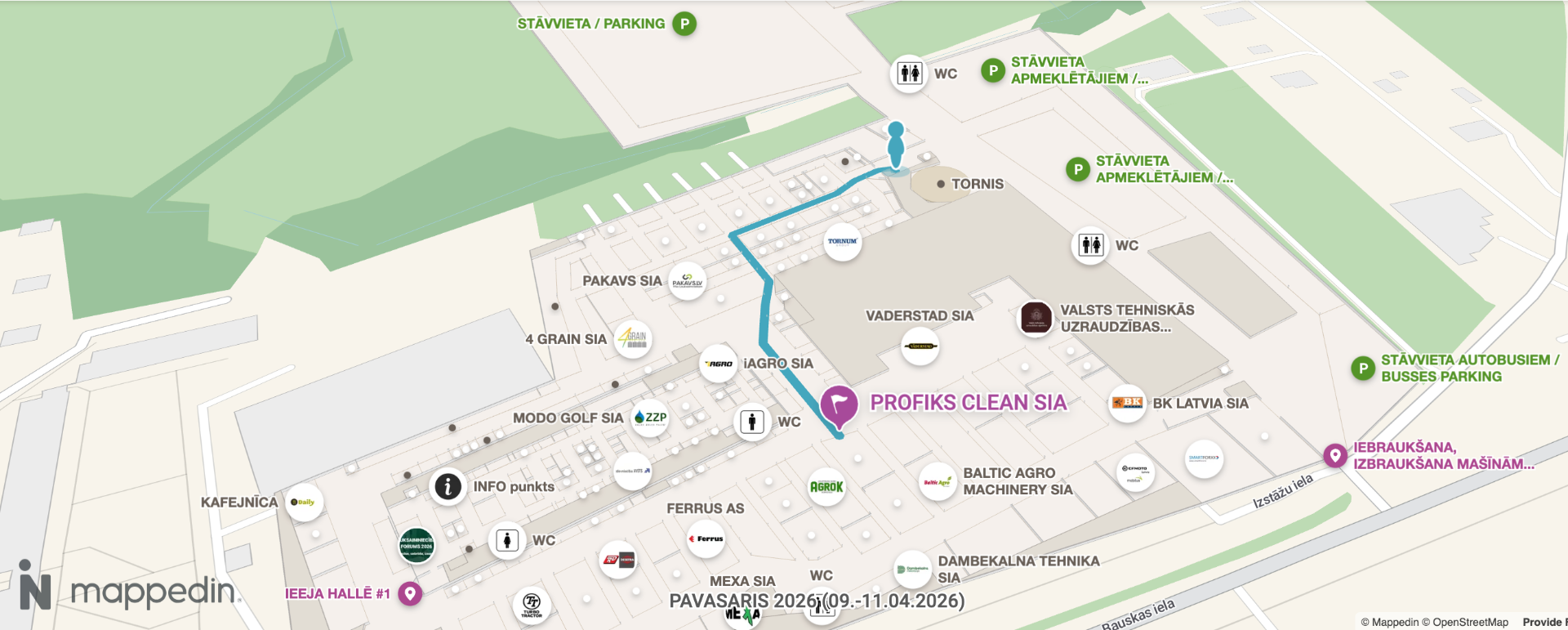Open the PAKAVS SIA exhibitor marker
Screen dimensions: 1568x630
pyautogui.click(x=687, y=282)
